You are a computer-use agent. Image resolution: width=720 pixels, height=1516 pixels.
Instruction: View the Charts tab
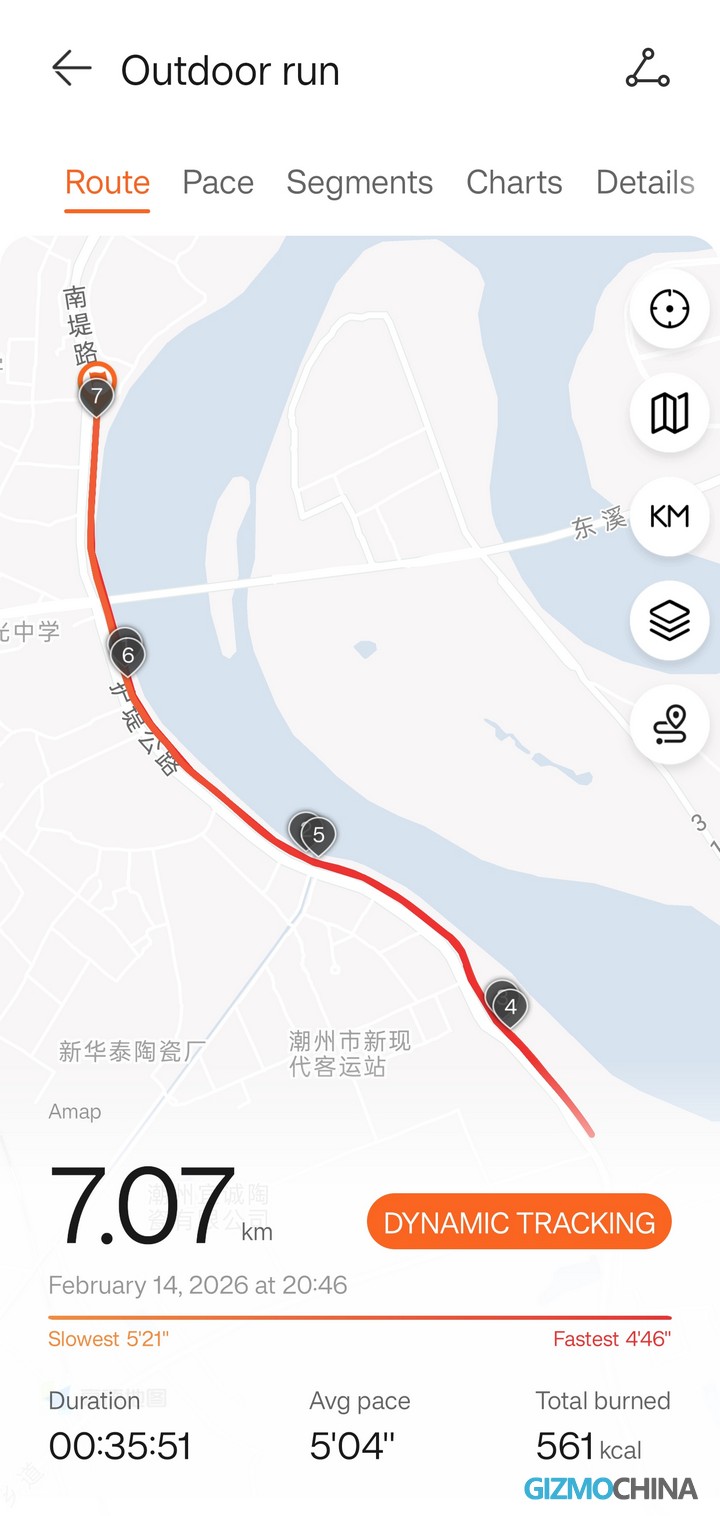[x=514, y=183]
